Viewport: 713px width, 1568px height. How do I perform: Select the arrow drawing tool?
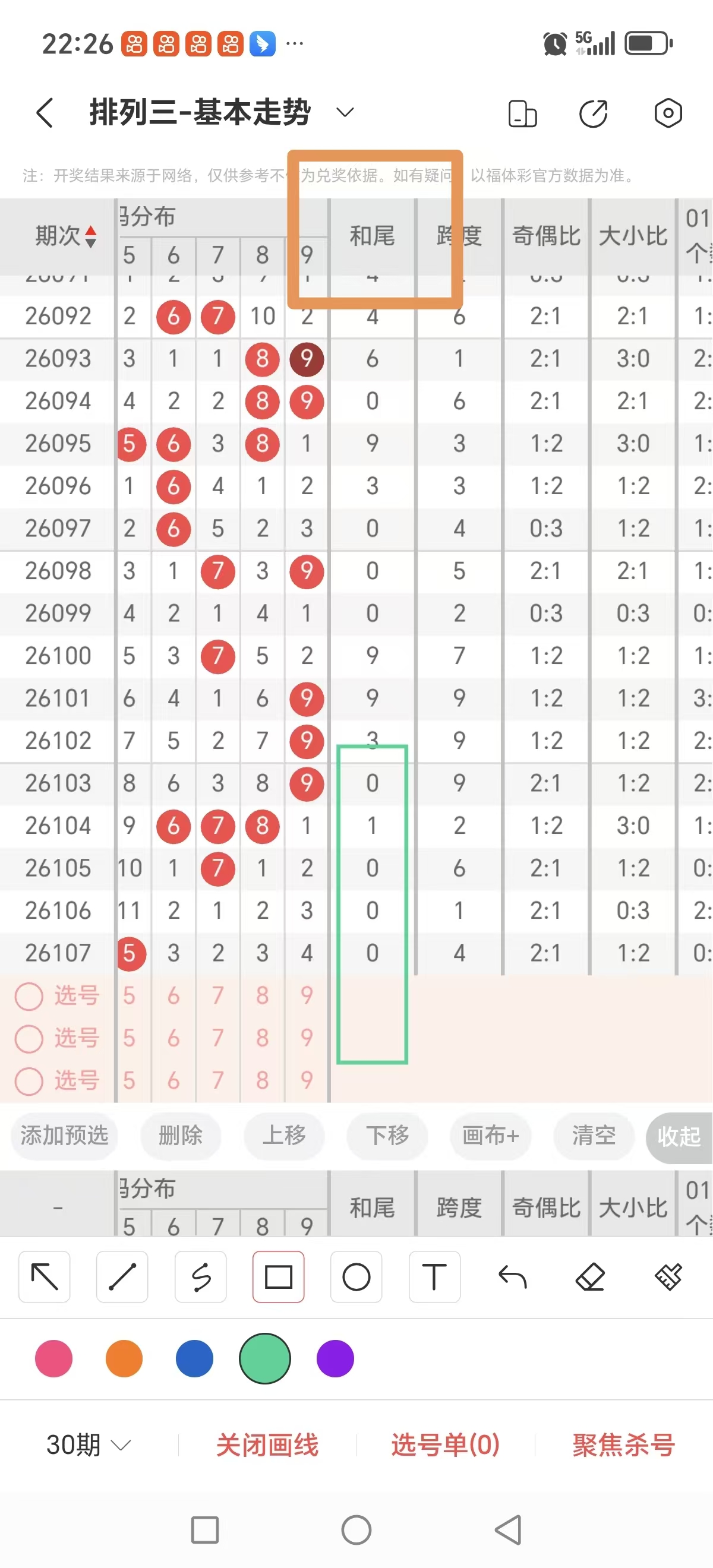pyautogui.click(x=45, y=1276)
